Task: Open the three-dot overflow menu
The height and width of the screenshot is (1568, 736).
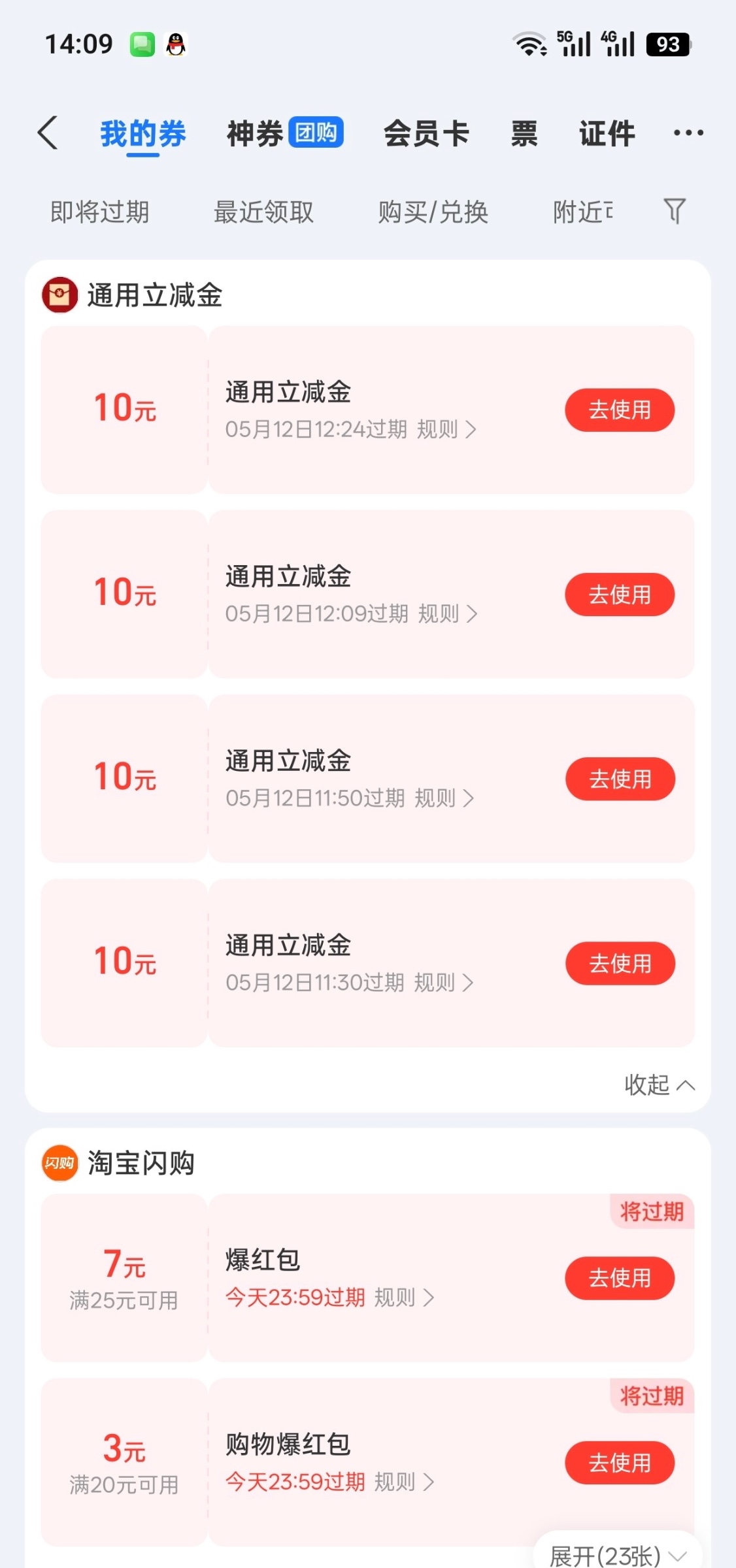Action: pos(688,133)
